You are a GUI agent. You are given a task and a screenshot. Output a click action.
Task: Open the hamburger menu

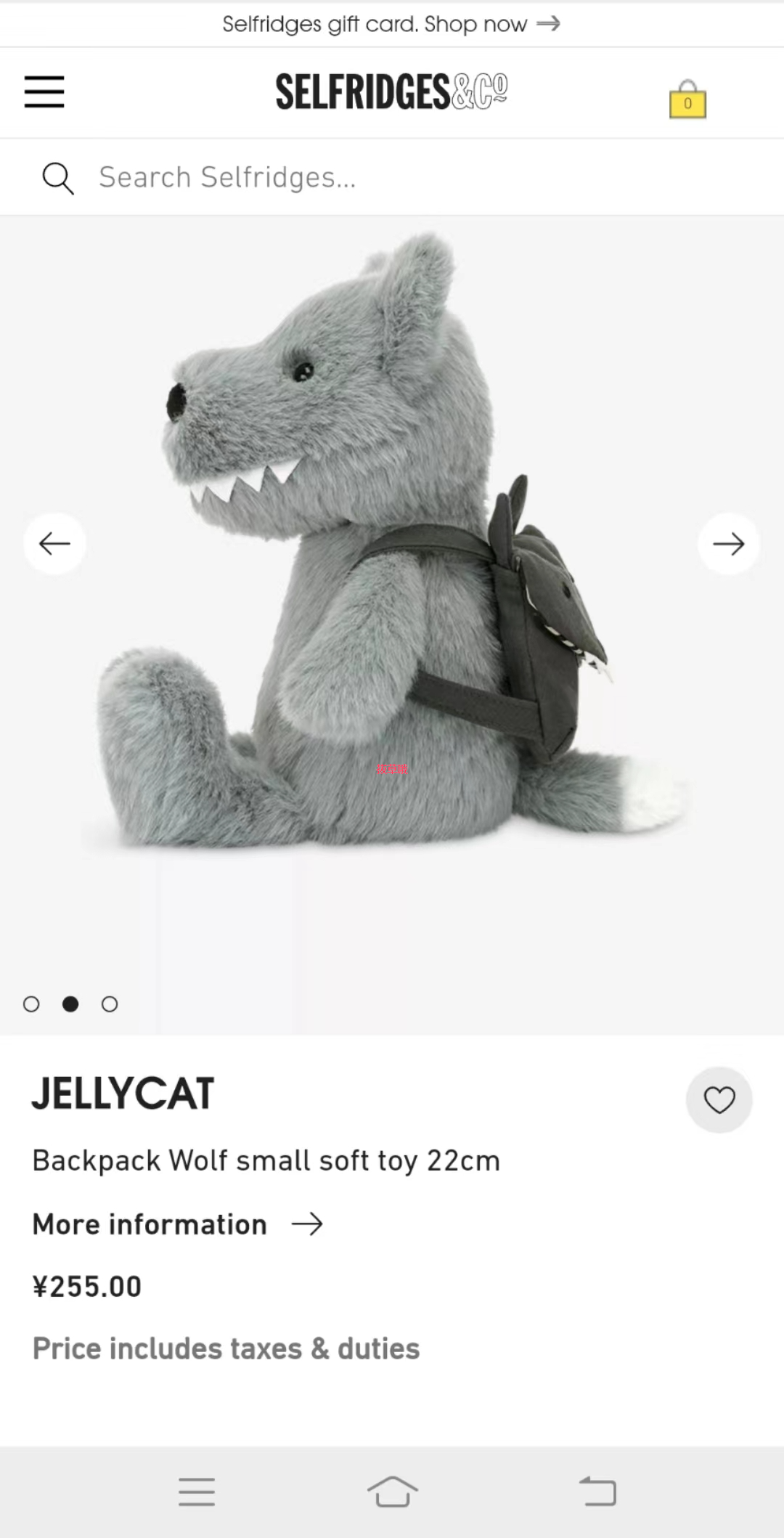(44, 92)
